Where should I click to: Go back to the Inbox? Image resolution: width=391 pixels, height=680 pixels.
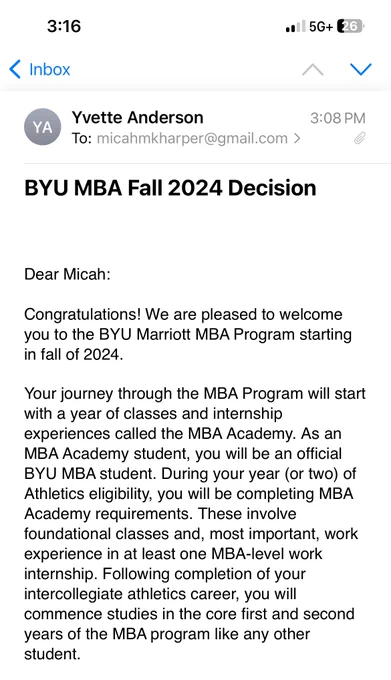point(39,69)
